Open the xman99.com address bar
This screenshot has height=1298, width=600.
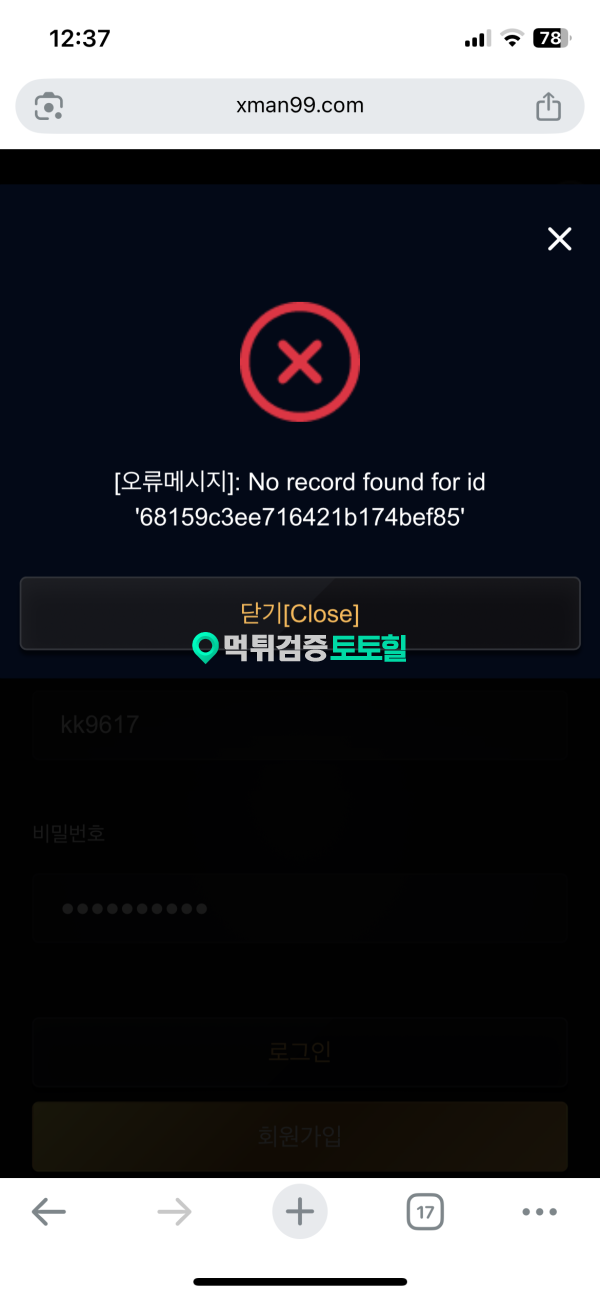300,105
